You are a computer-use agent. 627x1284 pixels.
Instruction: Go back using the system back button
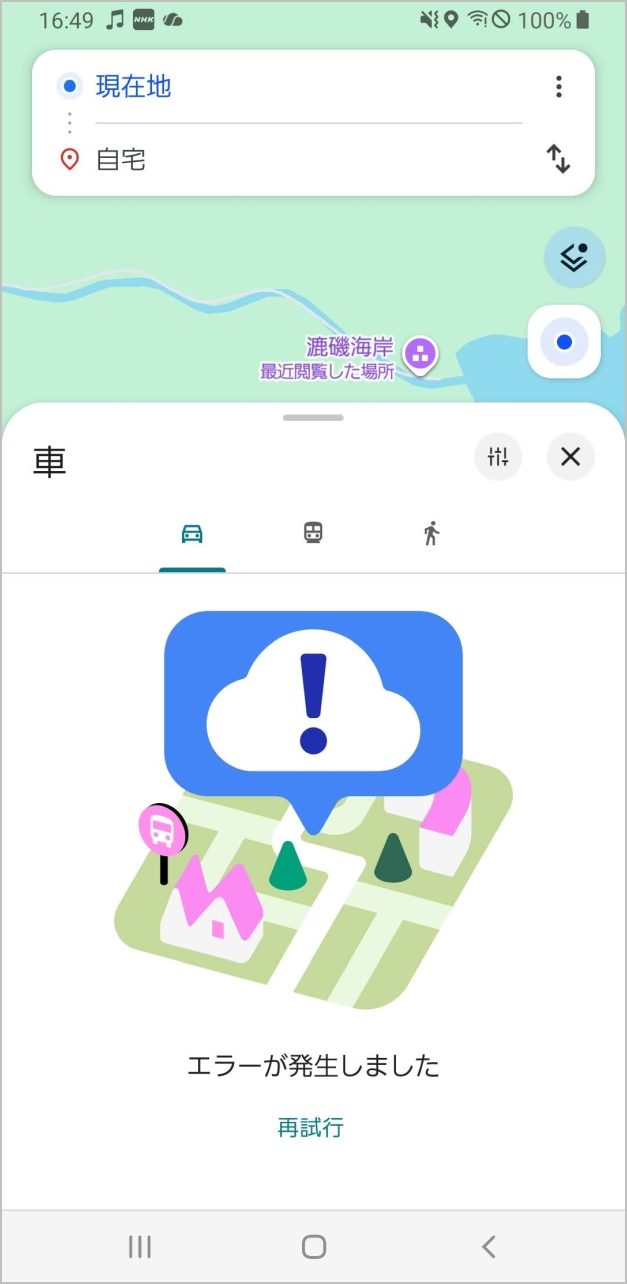[488, 1246]
